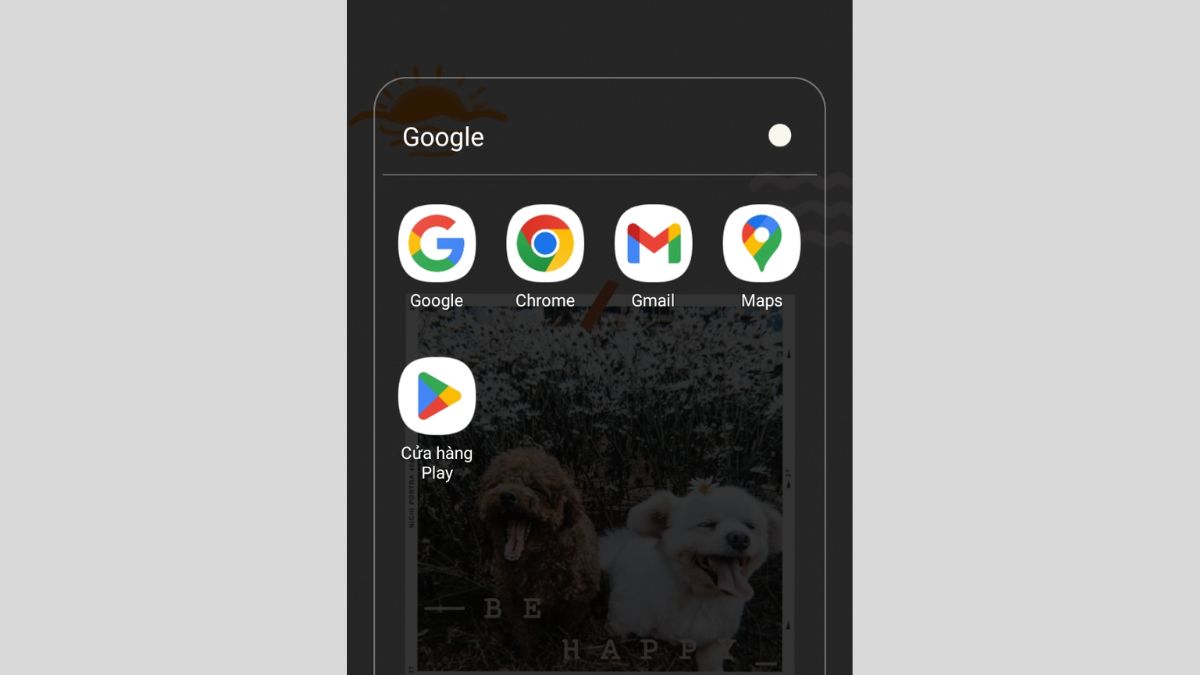Viewport: 1200px width, 675px height.
Task: Tap the folder color dot
Action: pyautogui.click(x=780, y=136)
